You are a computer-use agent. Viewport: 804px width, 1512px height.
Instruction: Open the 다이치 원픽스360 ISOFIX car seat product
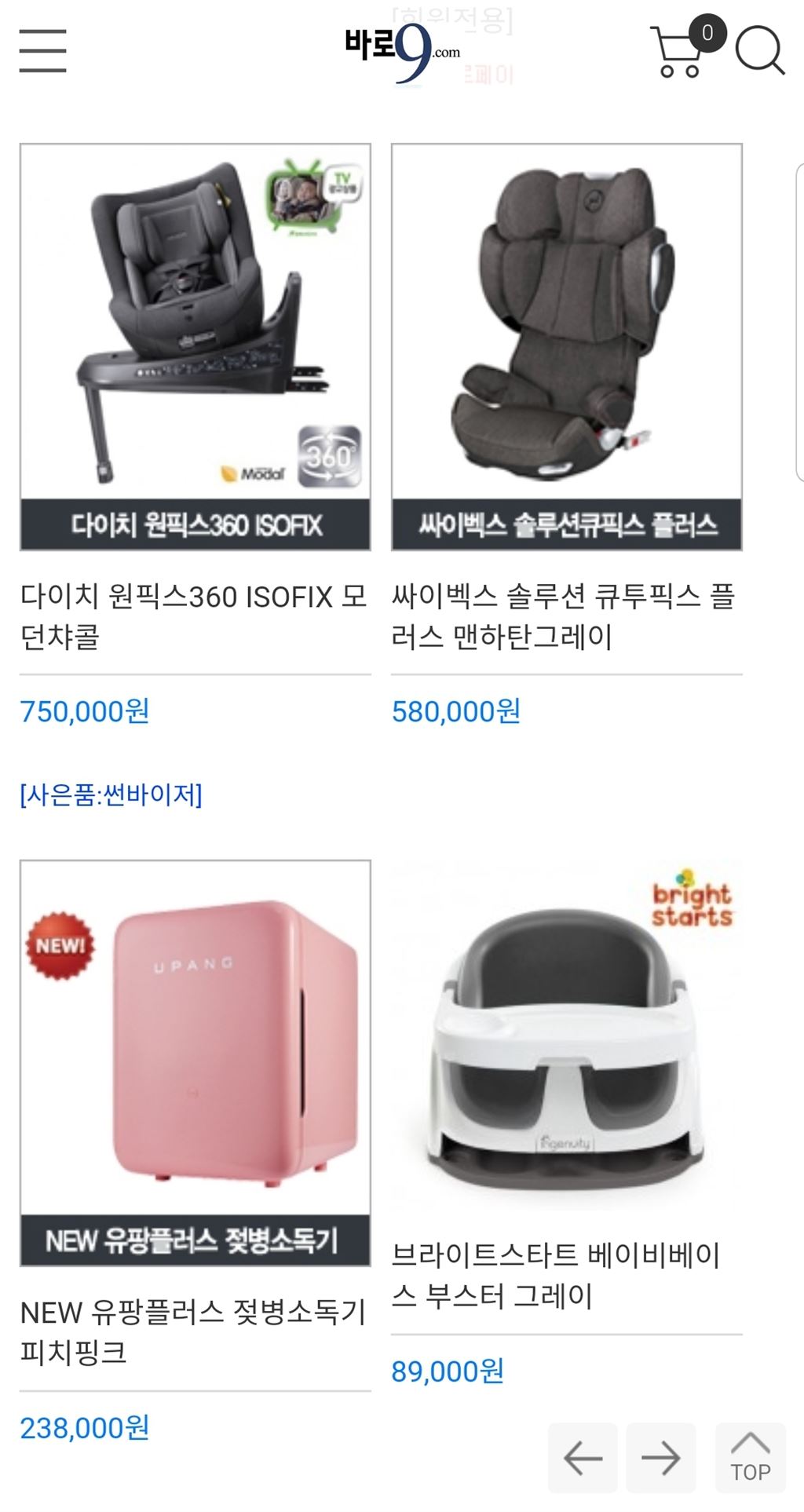[x=195, y=346]
